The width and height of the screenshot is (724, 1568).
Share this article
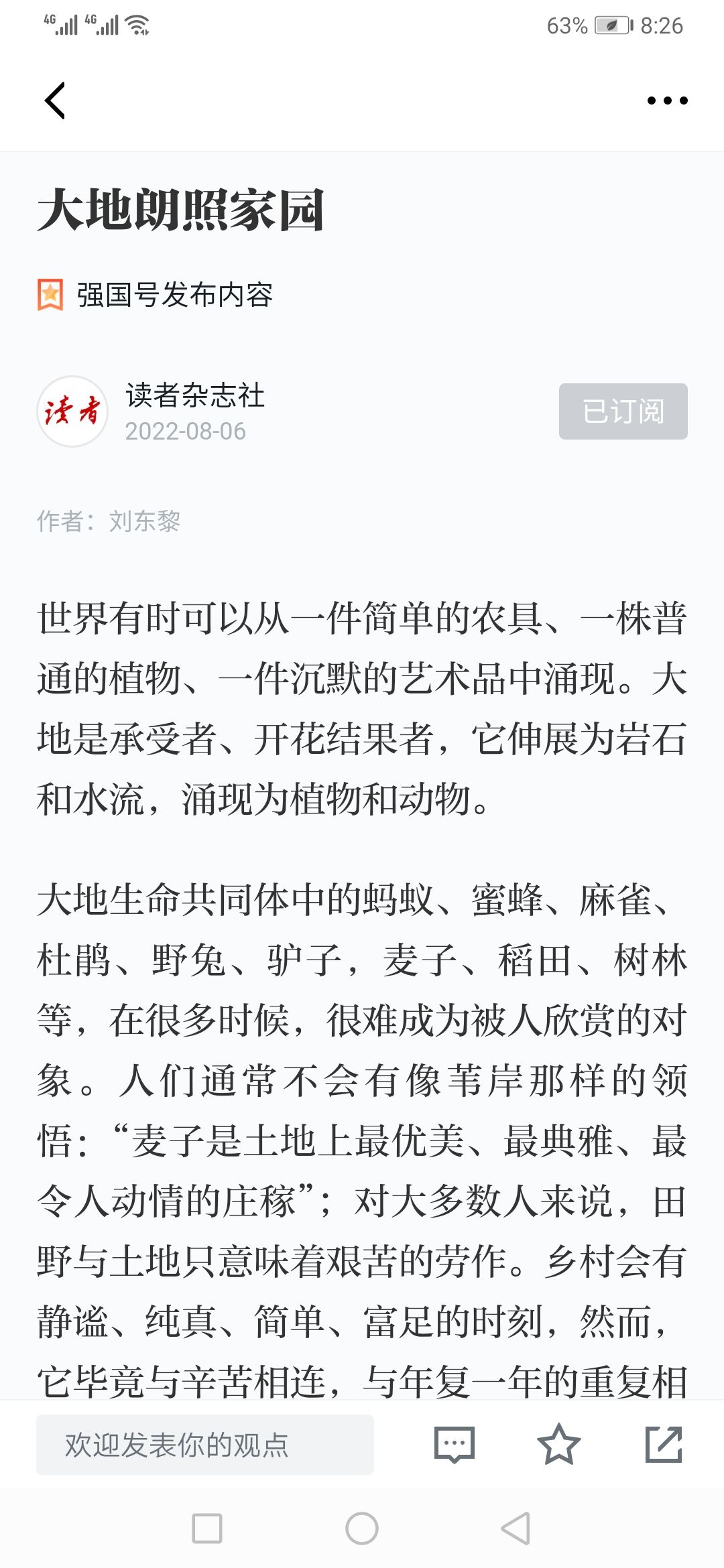[x=664, y=1445]
